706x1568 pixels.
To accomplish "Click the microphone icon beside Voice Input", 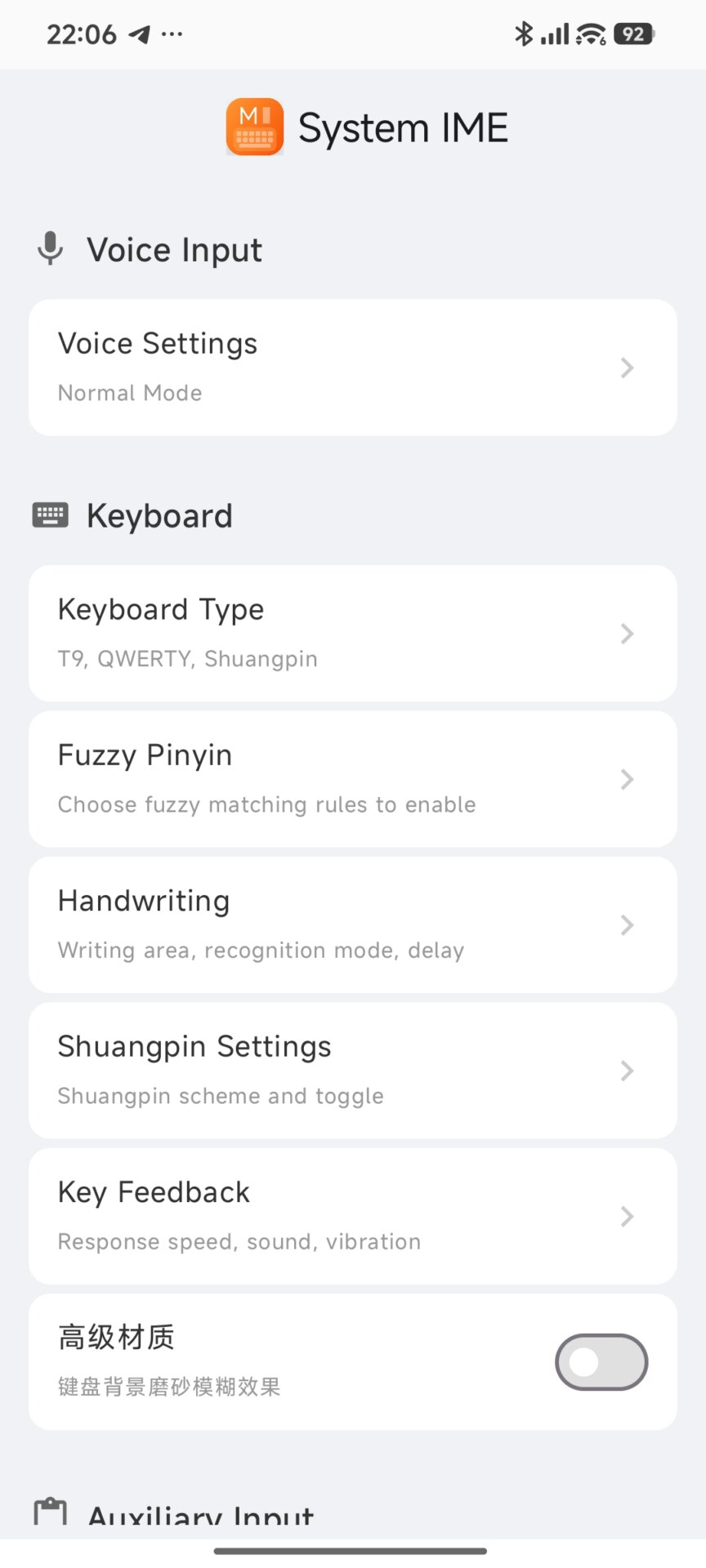I will [x=50, y=248].
